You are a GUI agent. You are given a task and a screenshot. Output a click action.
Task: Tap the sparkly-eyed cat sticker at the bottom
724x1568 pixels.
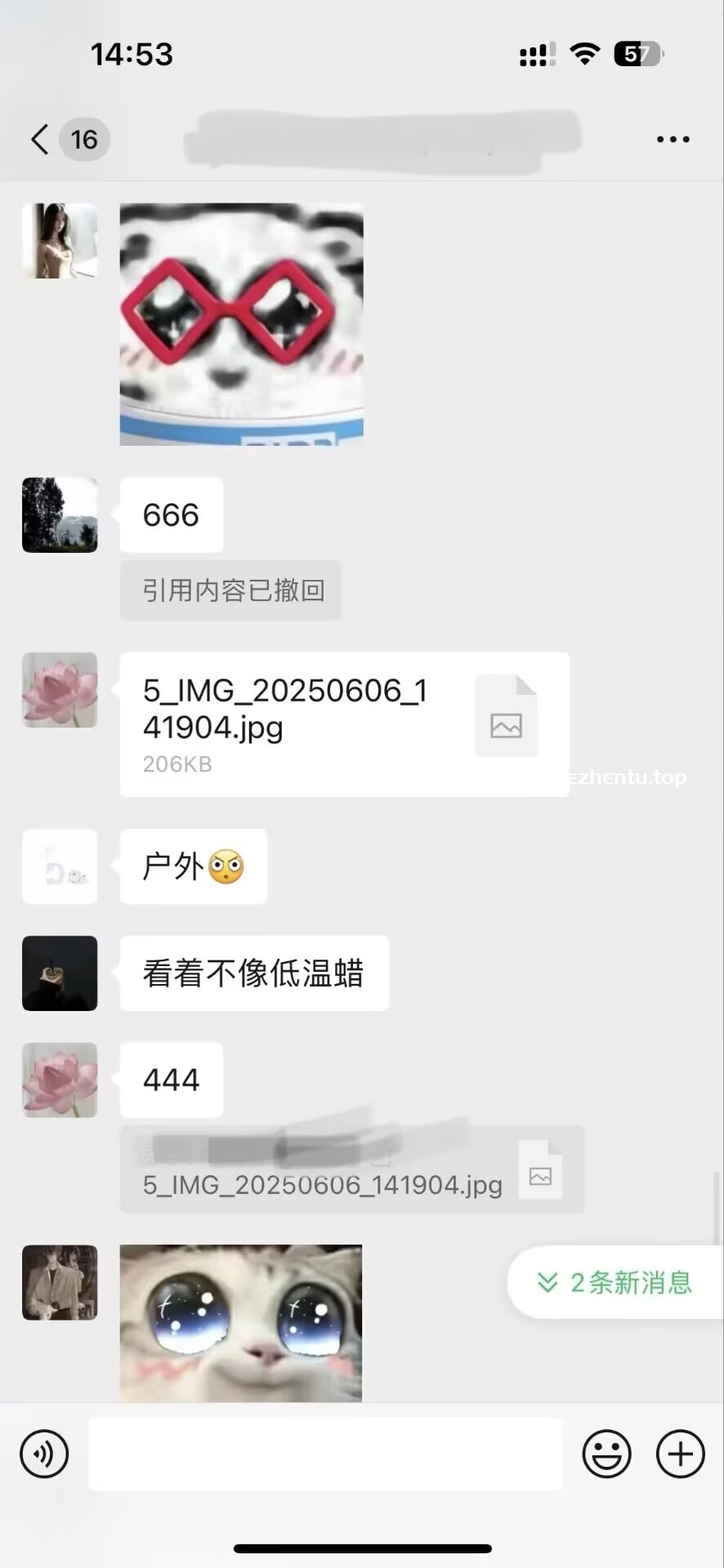[239, 1322]
